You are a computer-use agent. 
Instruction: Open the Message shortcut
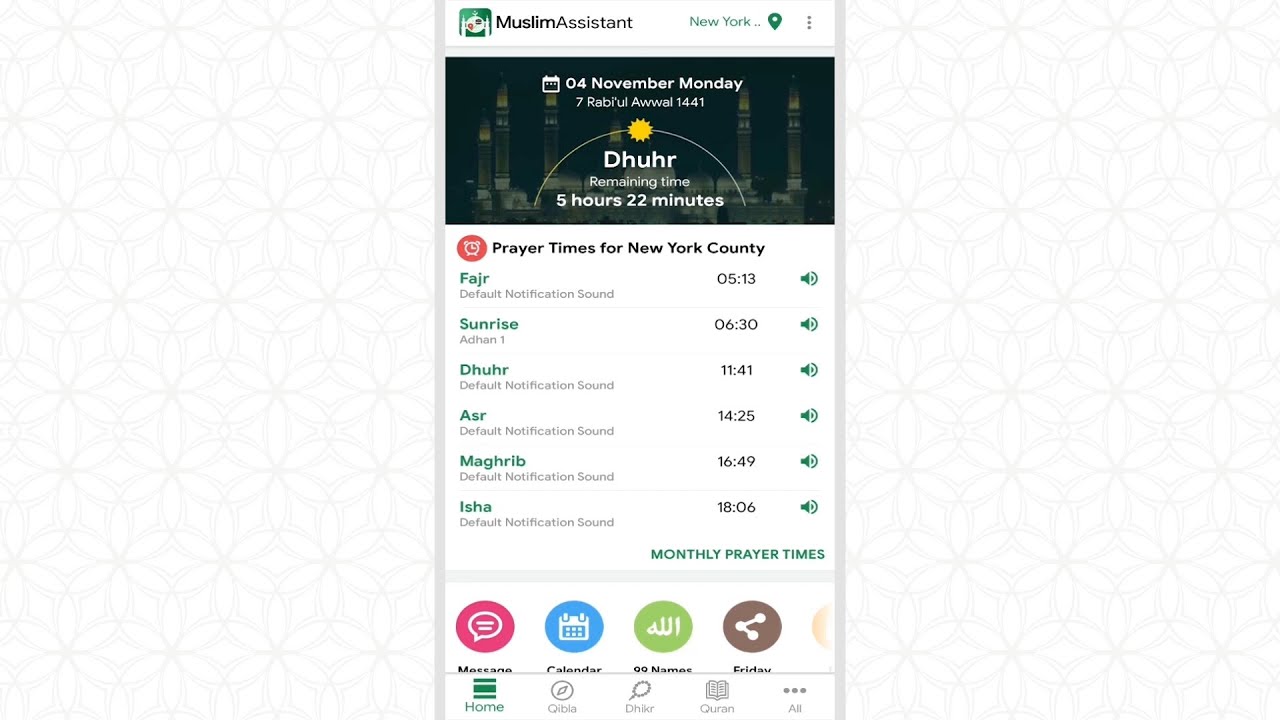pos(485,627)
